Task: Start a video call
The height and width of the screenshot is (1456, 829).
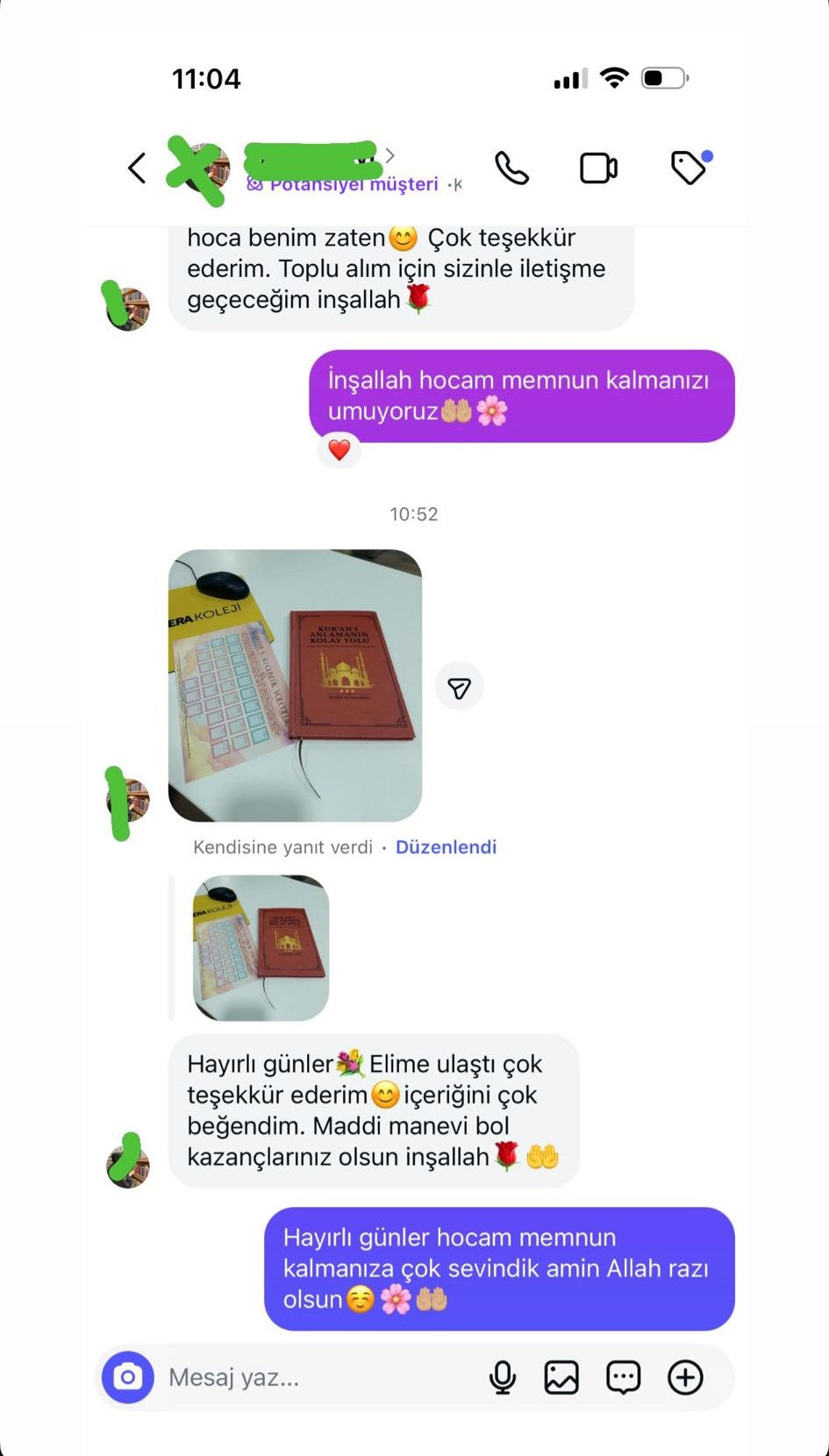Action: 598,168
